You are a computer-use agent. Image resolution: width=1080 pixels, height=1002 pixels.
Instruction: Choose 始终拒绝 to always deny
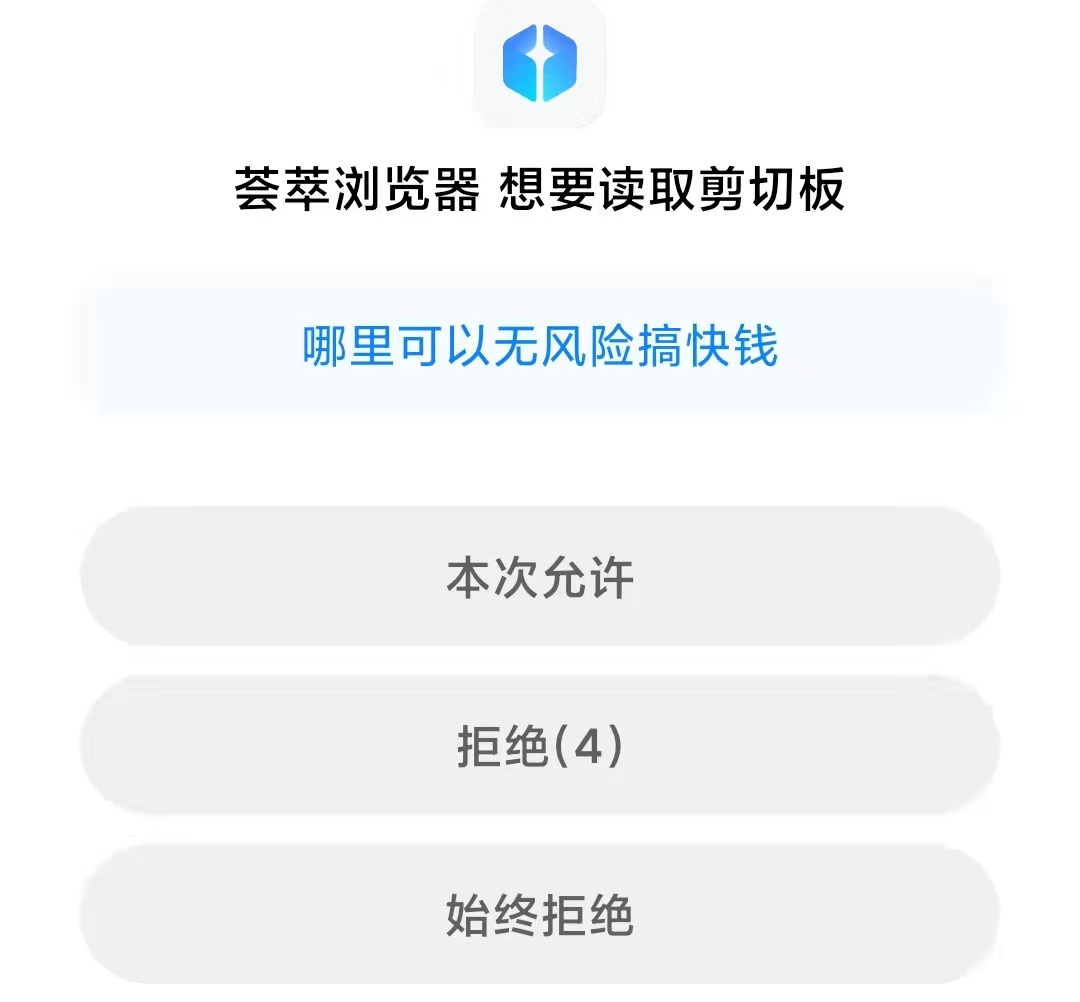point(540,914)
